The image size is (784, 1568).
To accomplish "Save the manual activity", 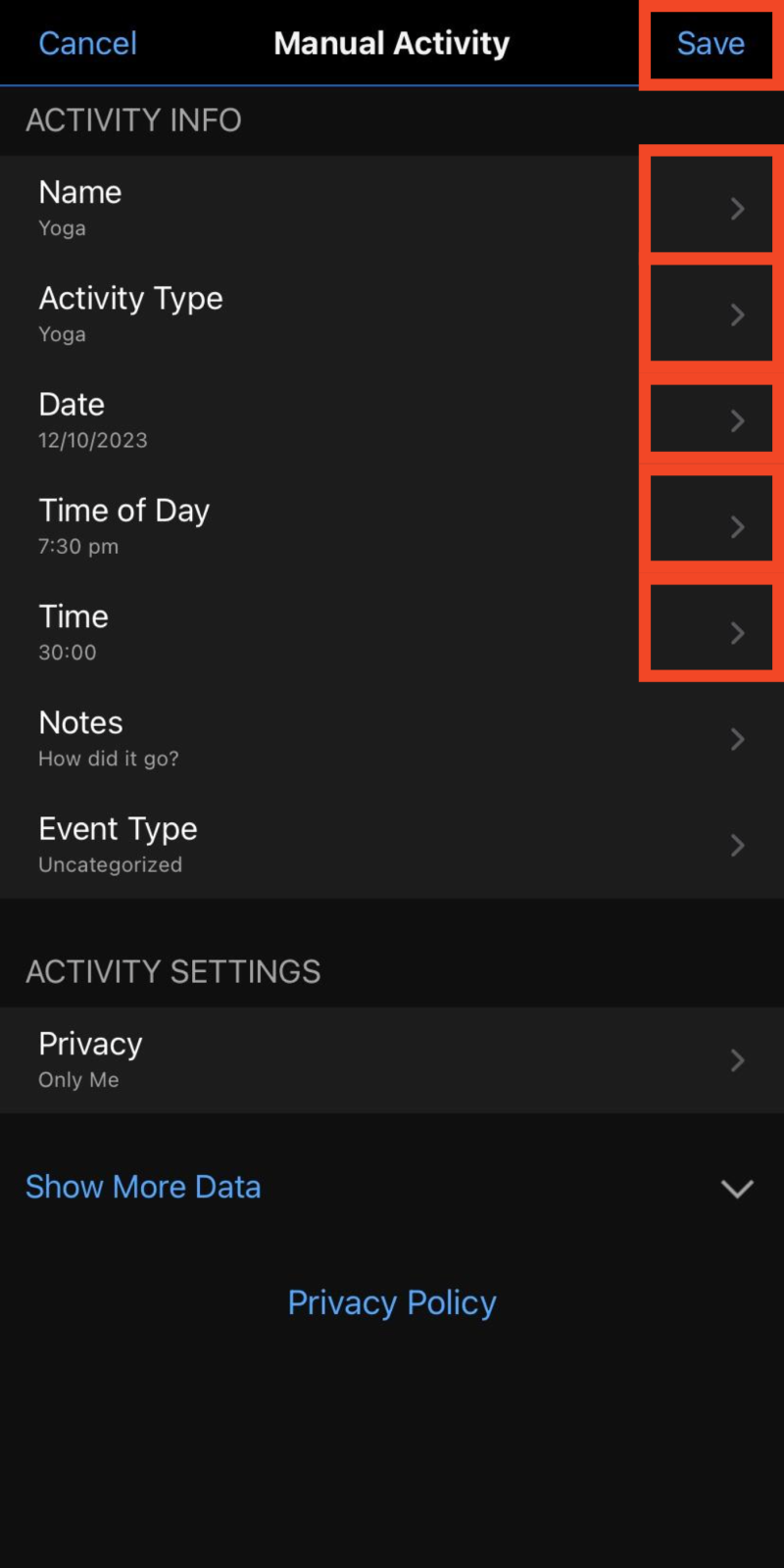I will pyautogui.click(x=710, y=43).
